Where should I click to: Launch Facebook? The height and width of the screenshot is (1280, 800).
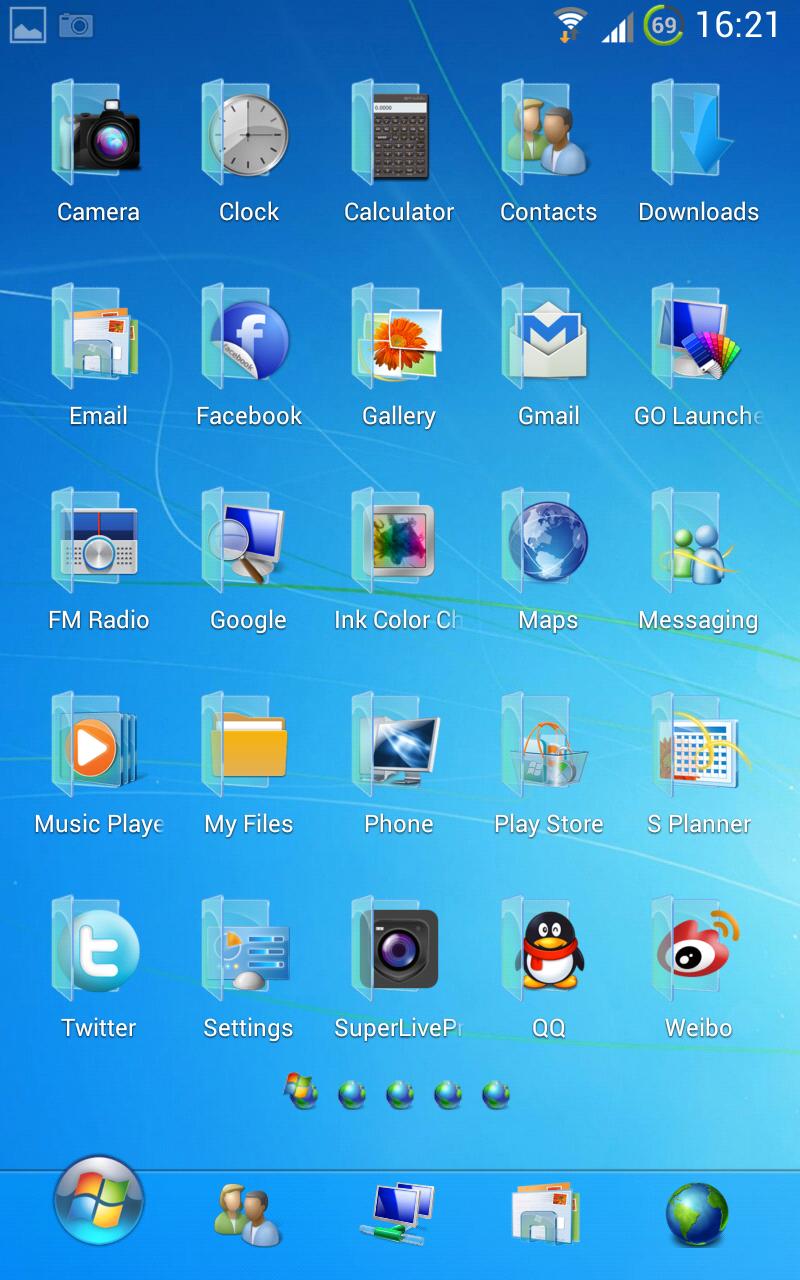[248, 340]
